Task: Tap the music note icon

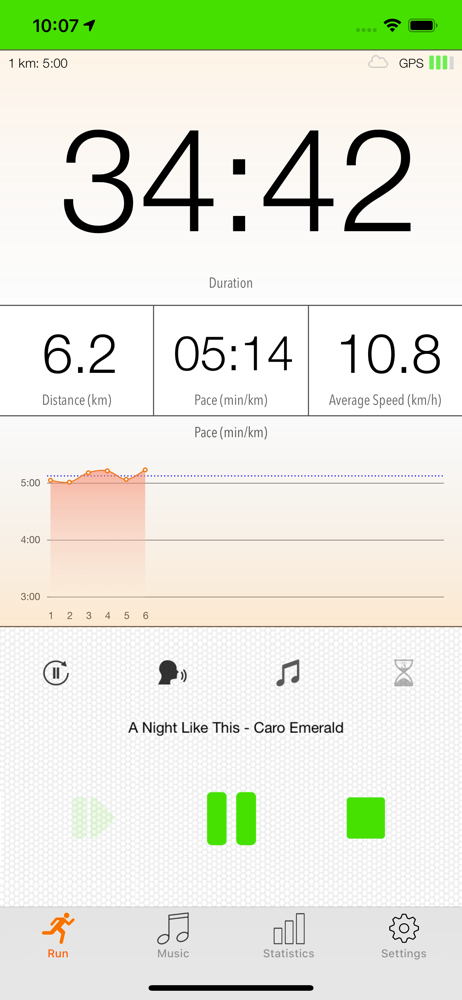Action: (288, 673)
